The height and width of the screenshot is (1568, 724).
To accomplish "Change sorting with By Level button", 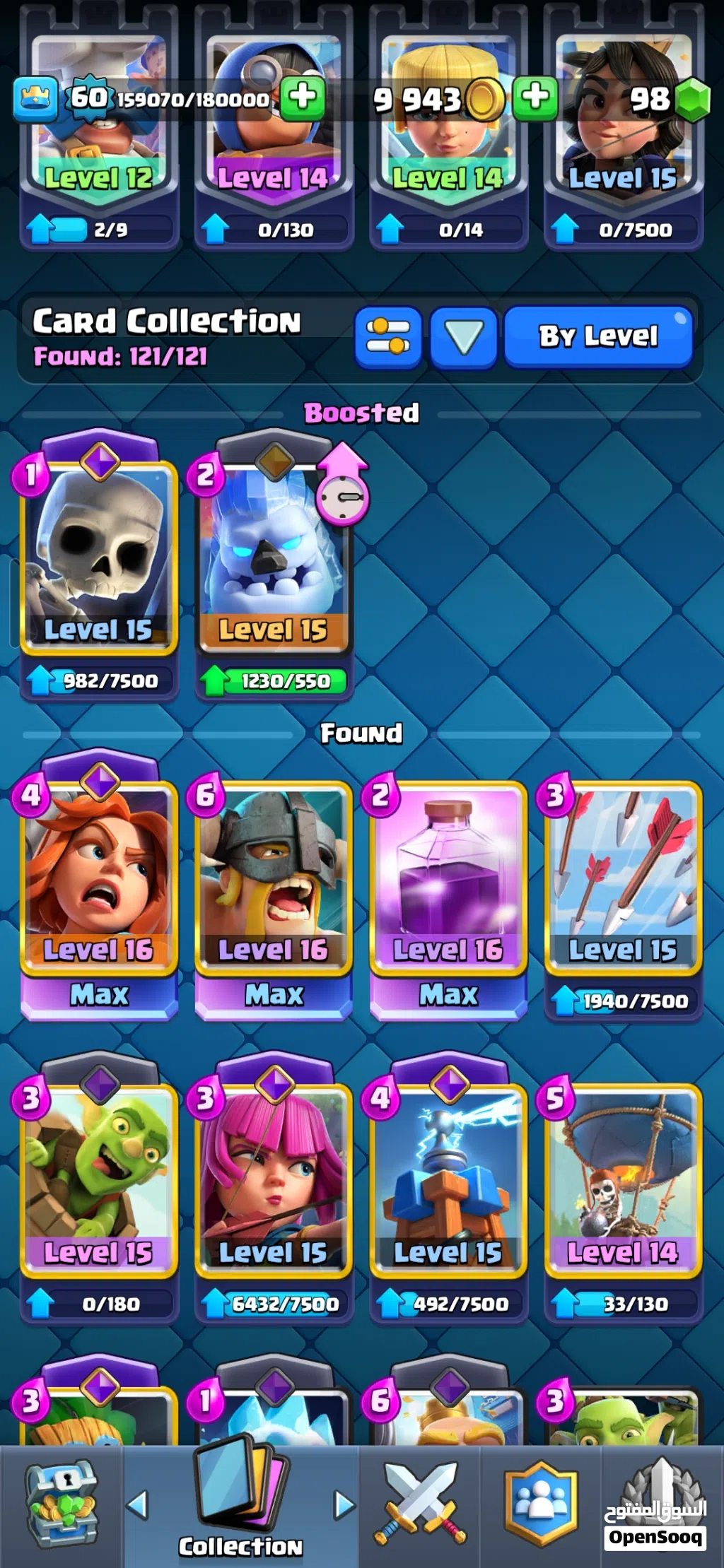I will pyautogui.click(x=598, y=337).
